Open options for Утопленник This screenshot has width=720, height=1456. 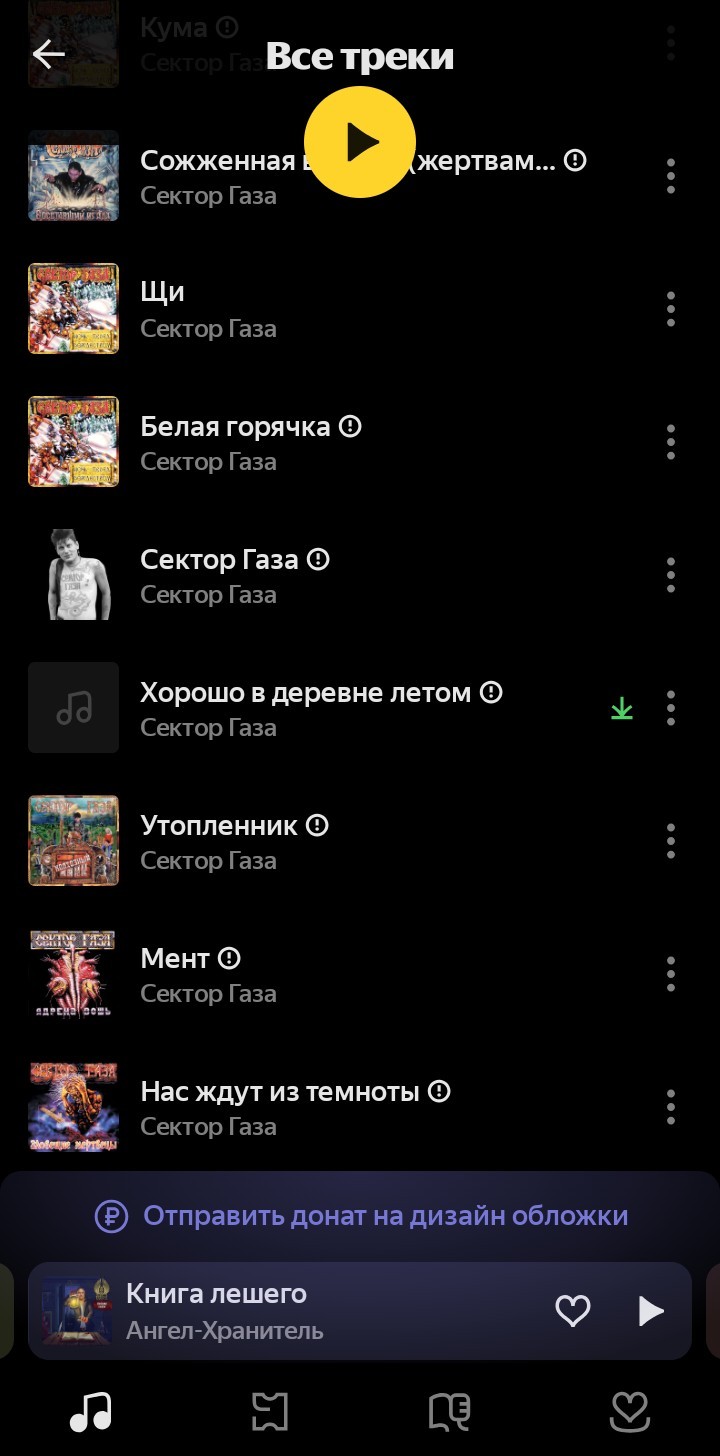671,841
